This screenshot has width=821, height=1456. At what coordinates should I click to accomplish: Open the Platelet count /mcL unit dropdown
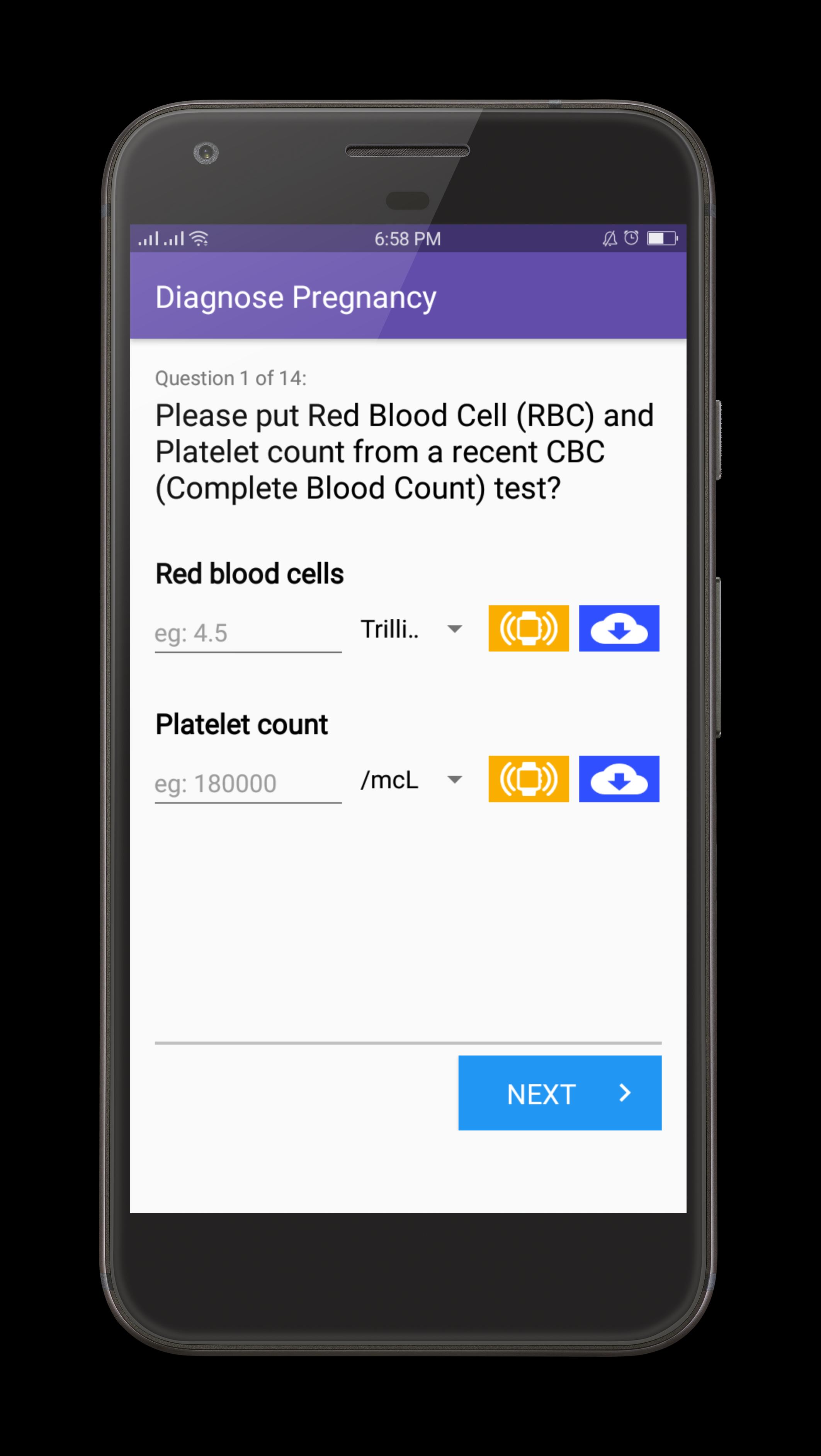tap(412, 780)
